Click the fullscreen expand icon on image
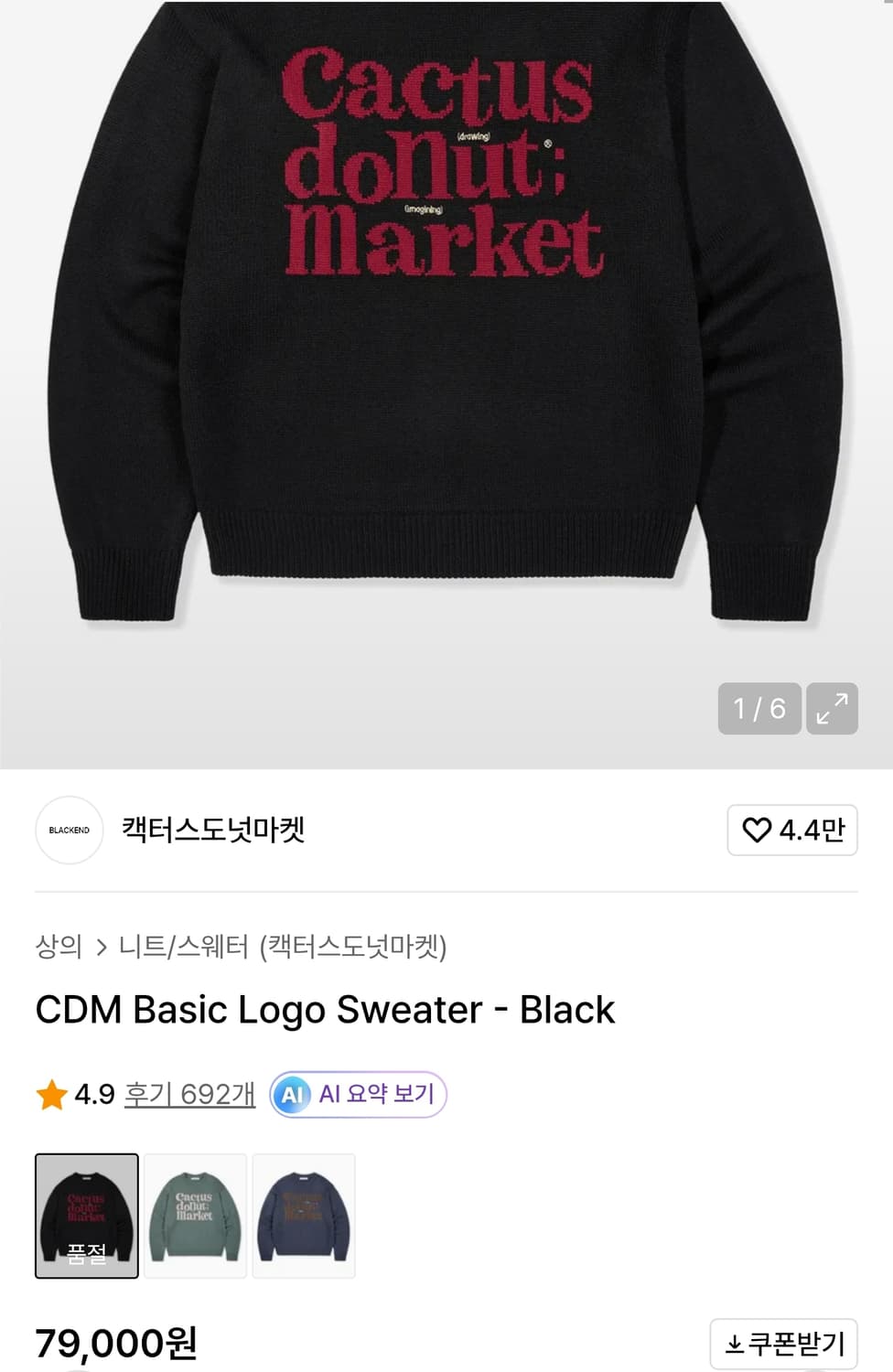The image size is (893, 1372). coord(831,707)
